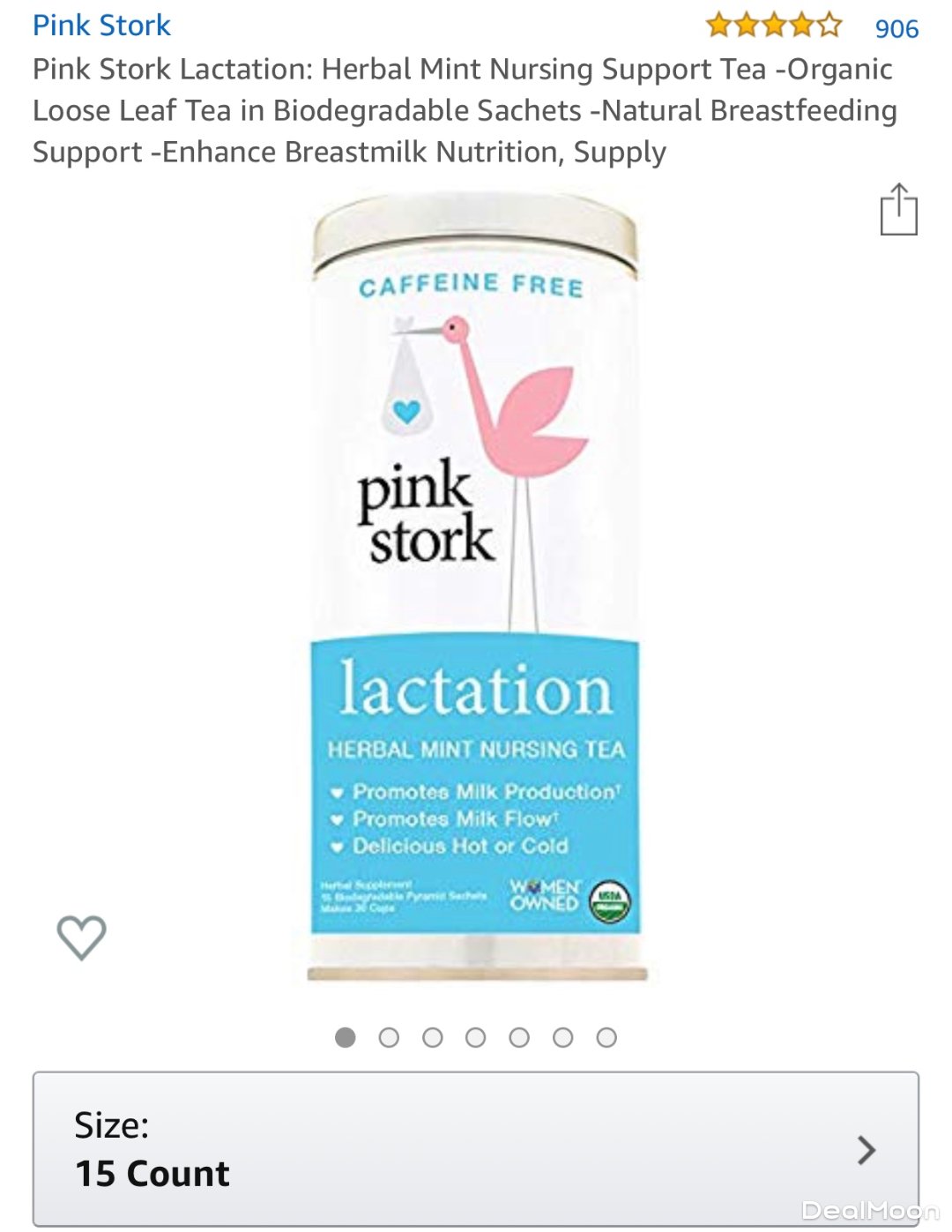This screenshot has width=952, height=1232.
Task: Add product to wish list heart
Action: coord(81,937)
